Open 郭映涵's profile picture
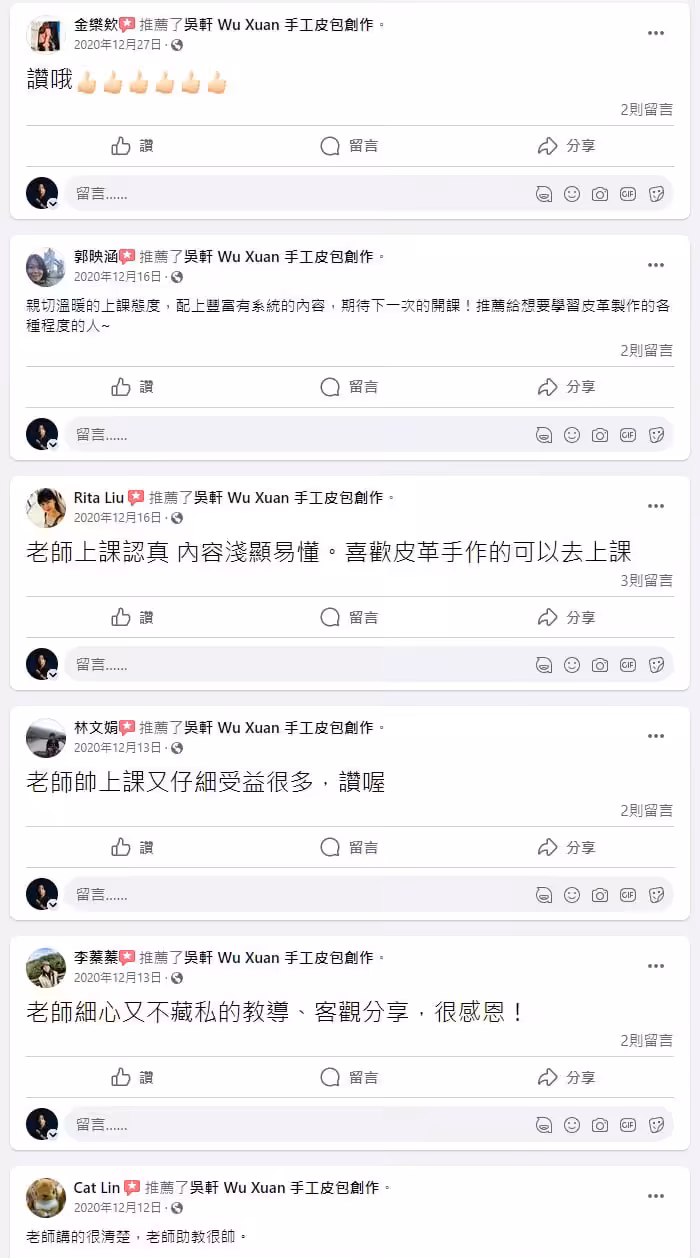 pyautogui.click(x=45, y=266)
